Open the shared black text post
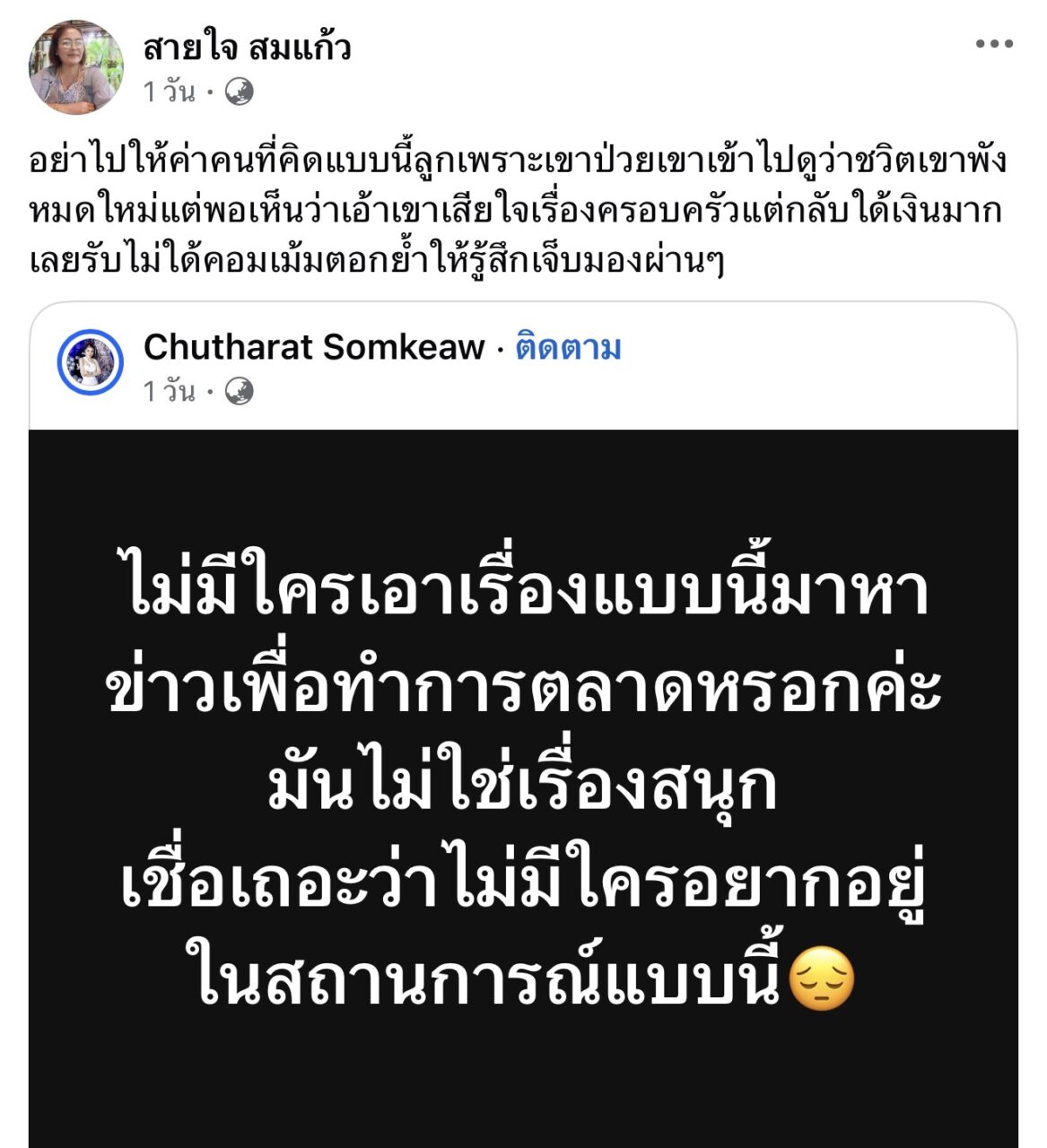 click(x=523, y=788)
